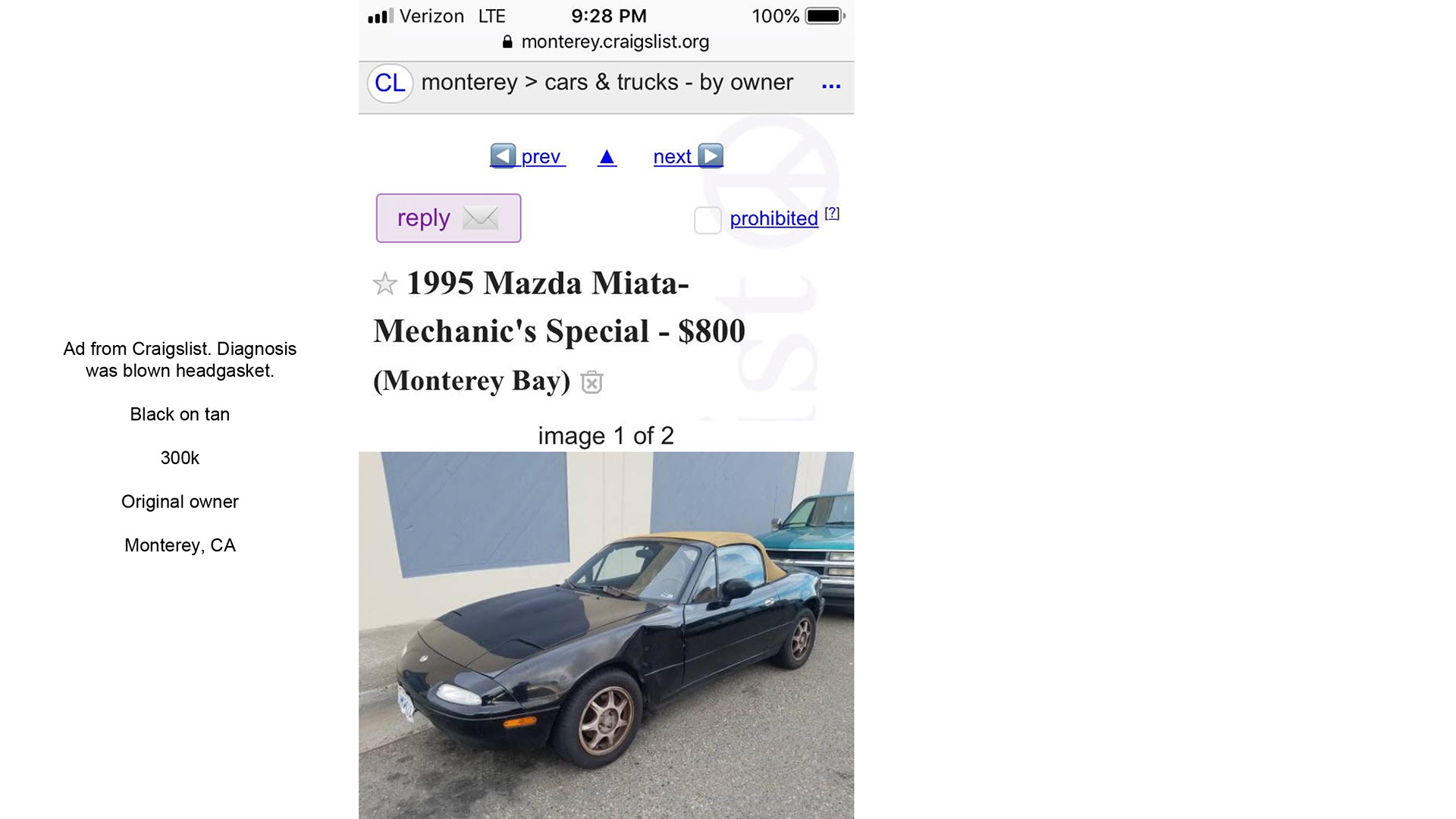1456x819 pixels.
Task: Open the monterey breadcrumb link
Action: [469, 82]
